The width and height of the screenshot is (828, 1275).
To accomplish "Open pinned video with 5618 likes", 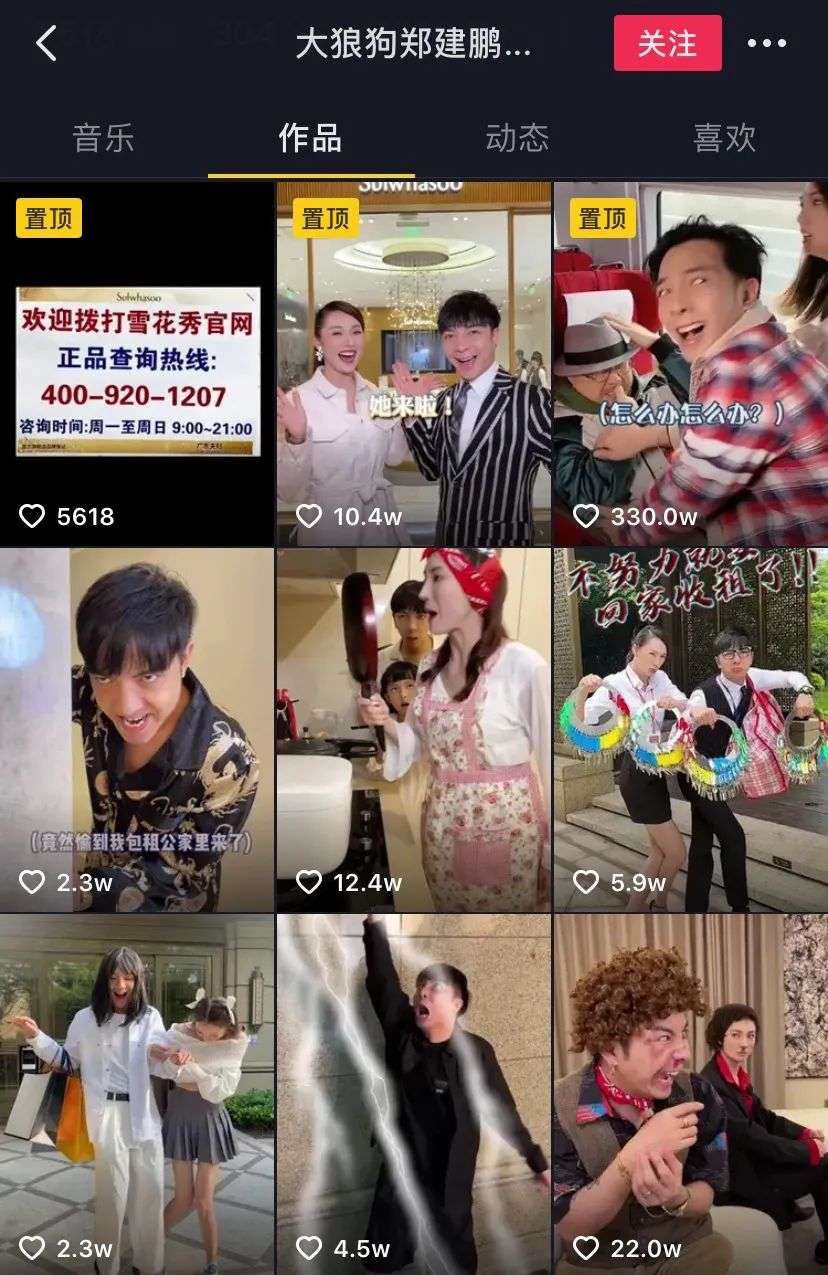I will pos(137,365).
